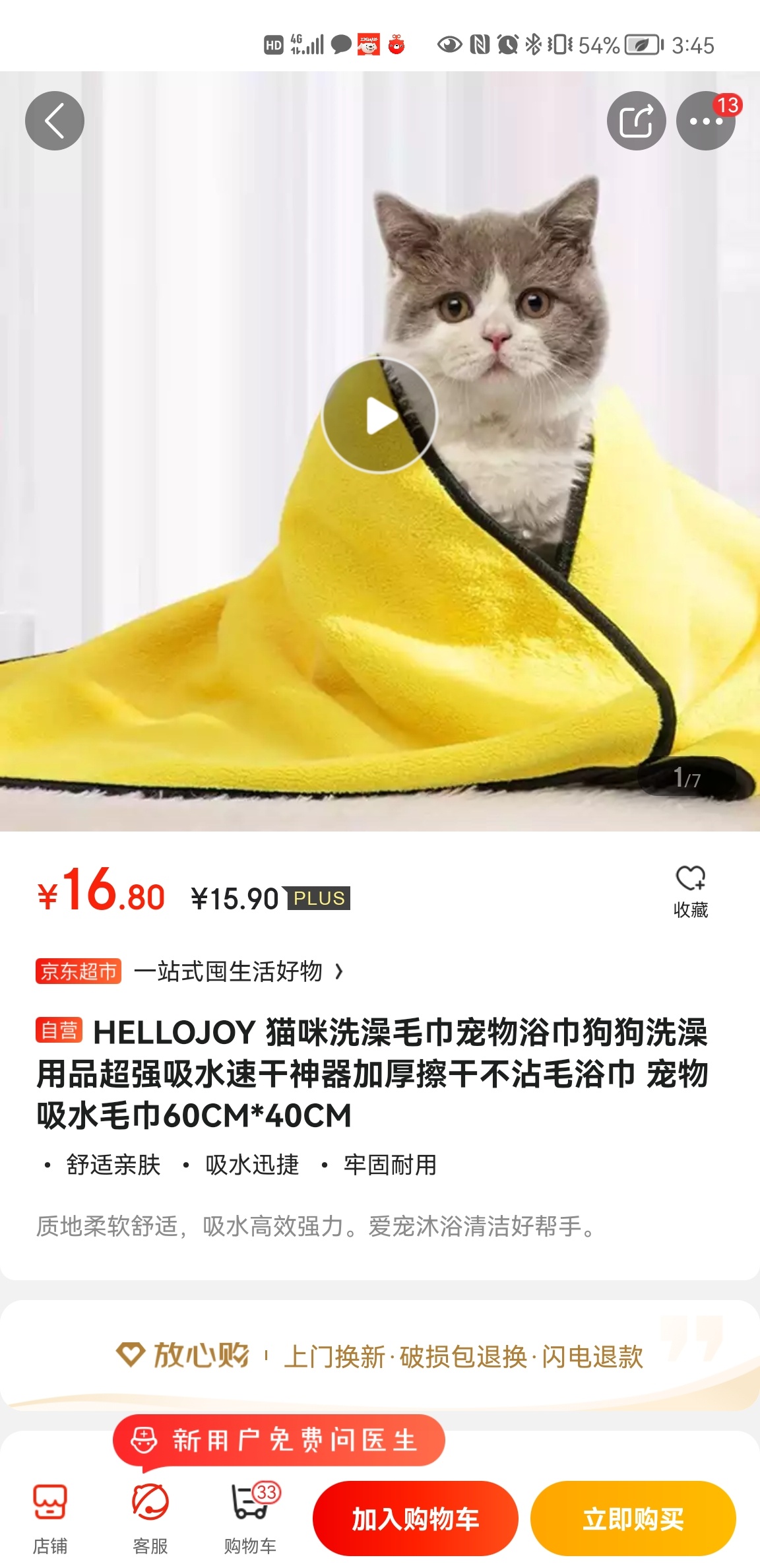This screenshot has height=1568, width=760.
Task: Open the three-dot more menu
Action: 705,121
